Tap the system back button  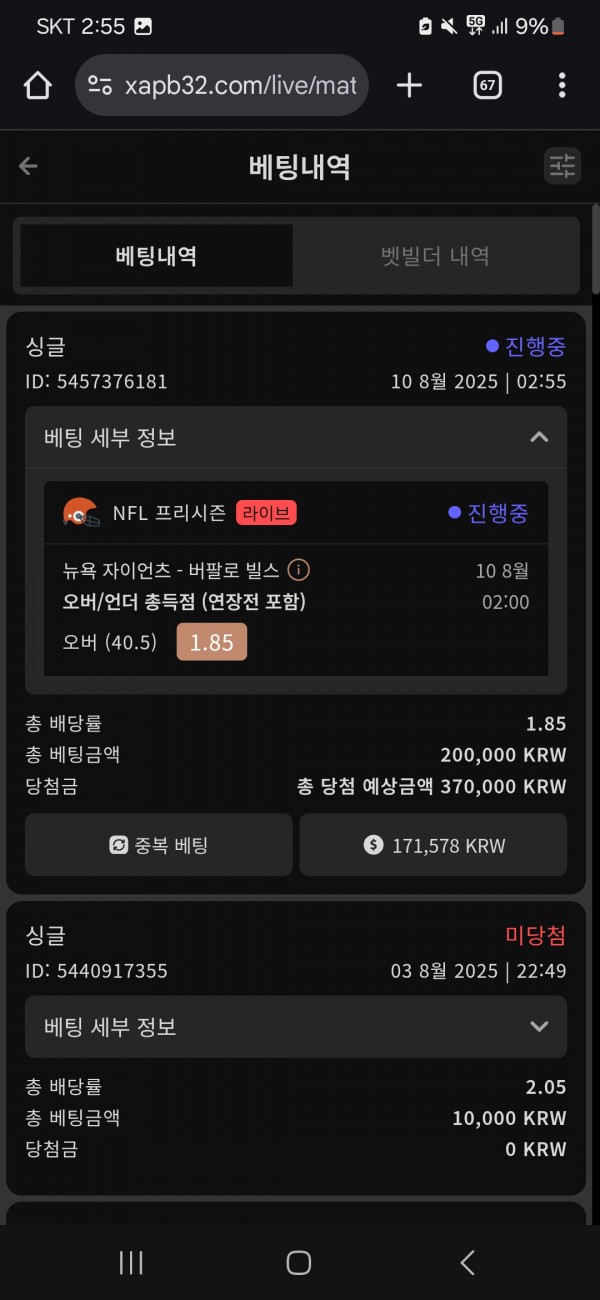pyautogui.click(x=467, y=1262)
